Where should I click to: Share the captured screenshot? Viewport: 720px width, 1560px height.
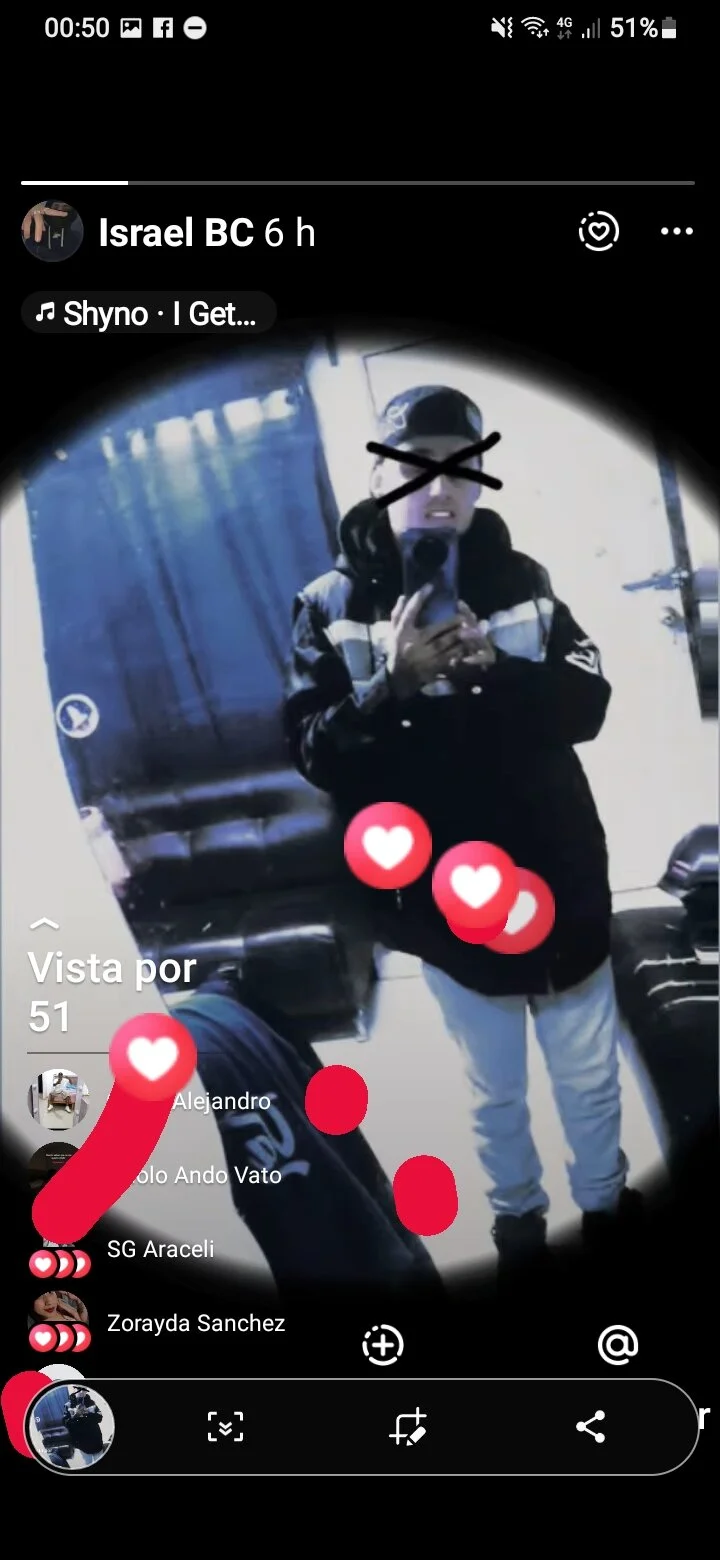591,1427
